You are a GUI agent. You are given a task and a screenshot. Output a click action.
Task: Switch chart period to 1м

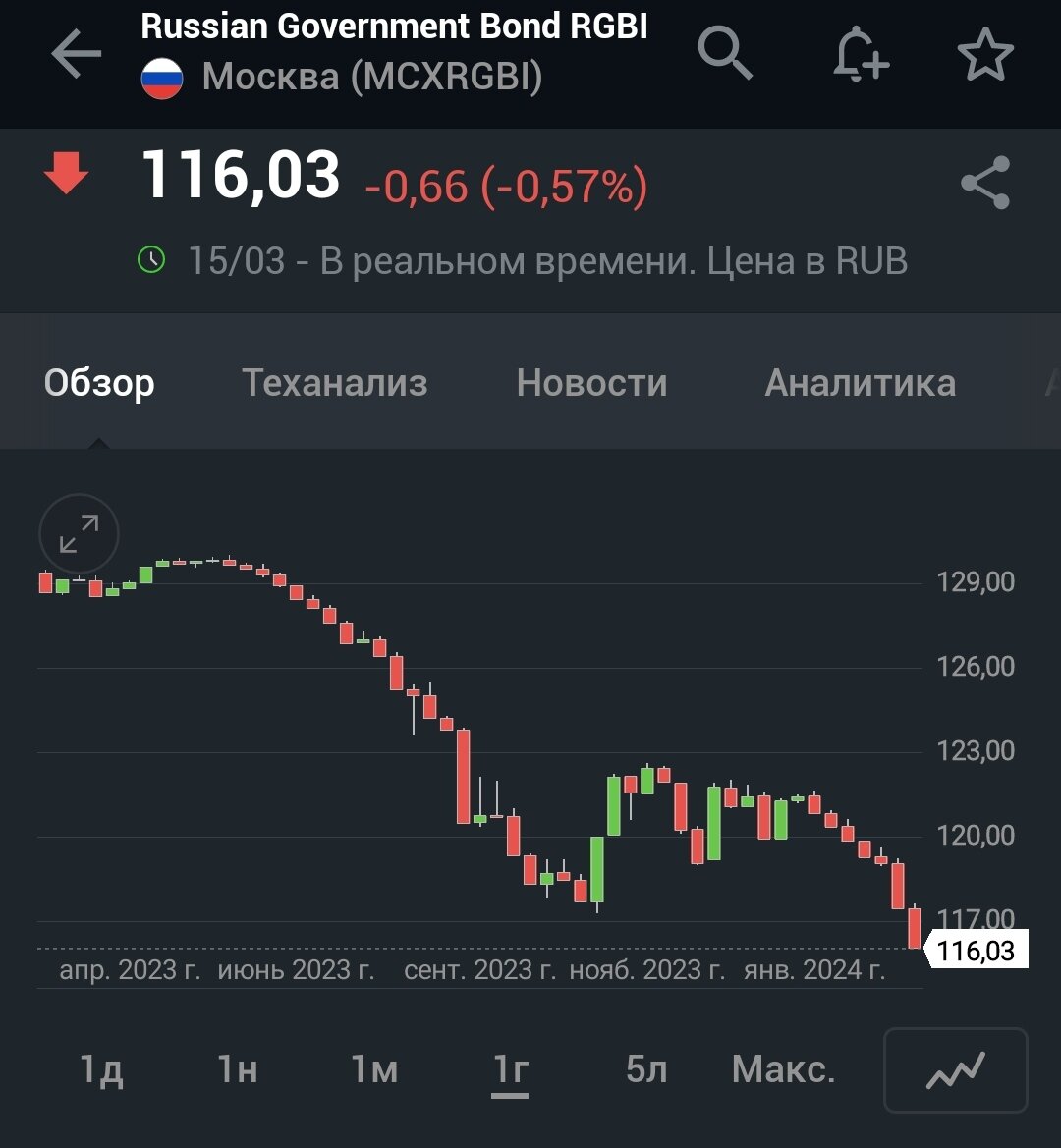point(372,1070)
